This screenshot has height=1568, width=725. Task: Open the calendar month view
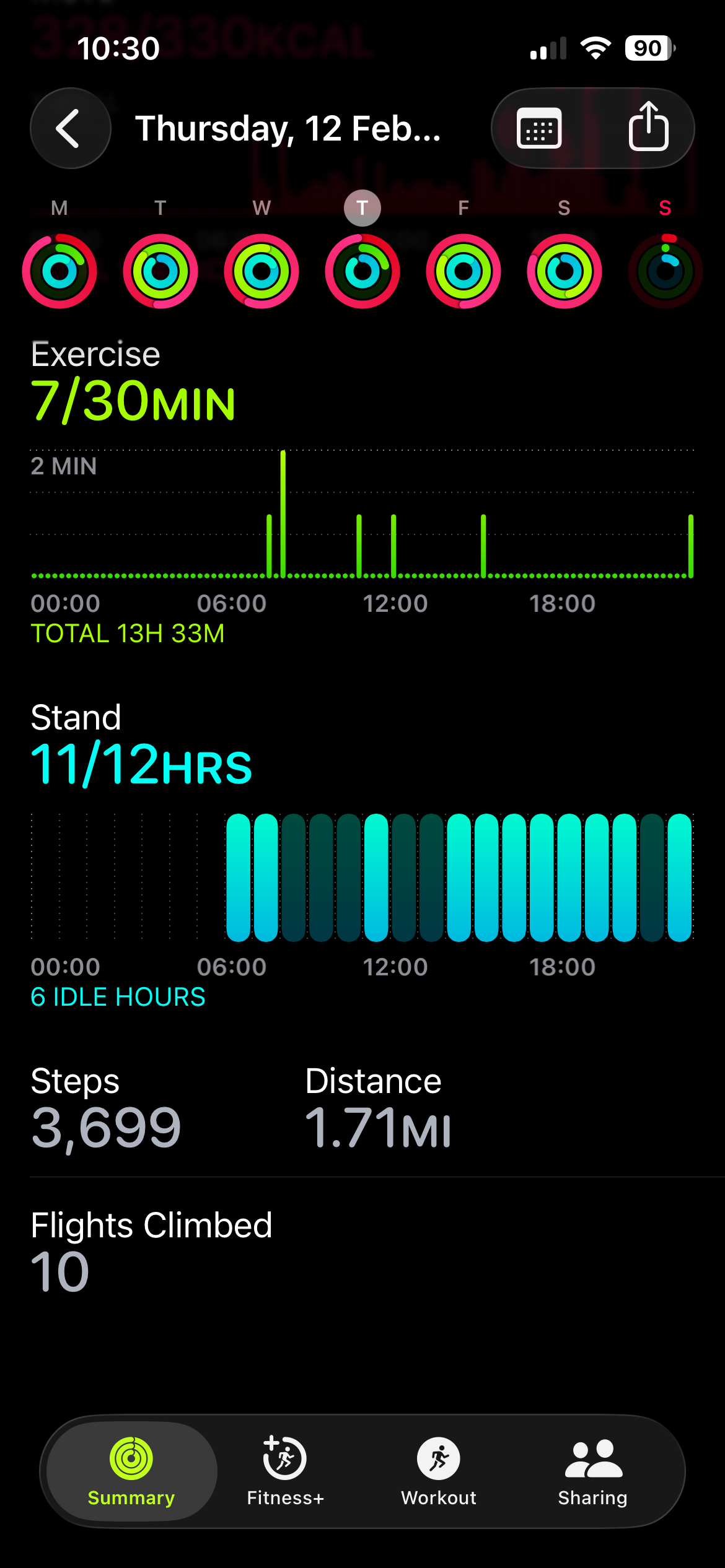539,128
